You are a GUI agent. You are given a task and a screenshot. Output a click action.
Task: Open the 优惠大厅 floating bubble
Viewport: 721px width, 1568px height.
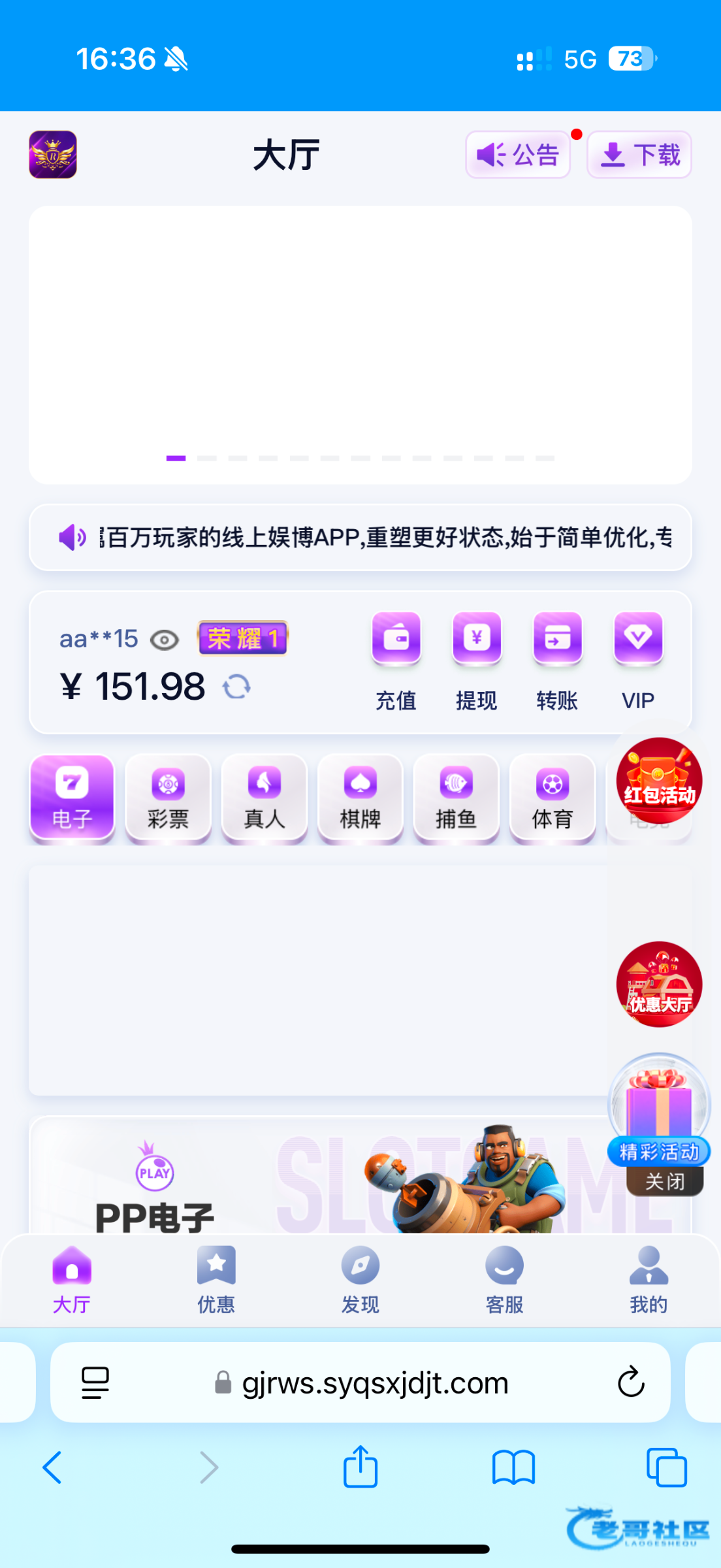pos(659,984)
